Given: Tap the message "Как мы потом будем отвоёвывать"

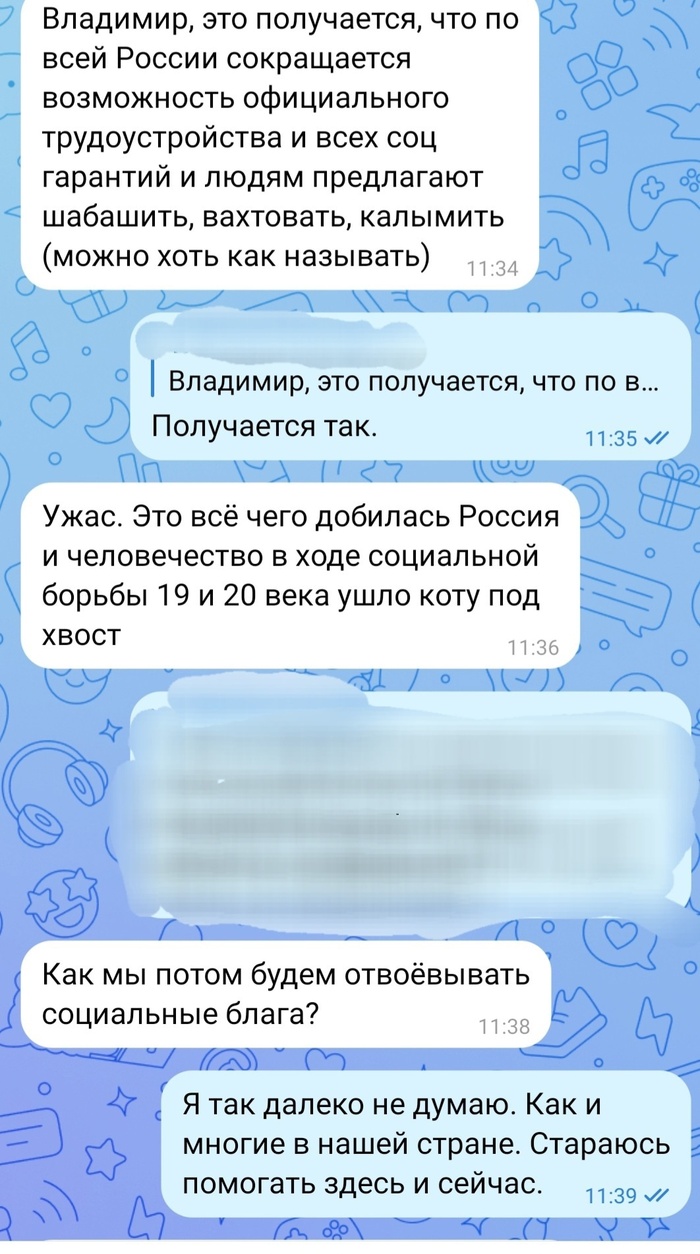Looking at the screenshot, I should [x=285, y=995].
